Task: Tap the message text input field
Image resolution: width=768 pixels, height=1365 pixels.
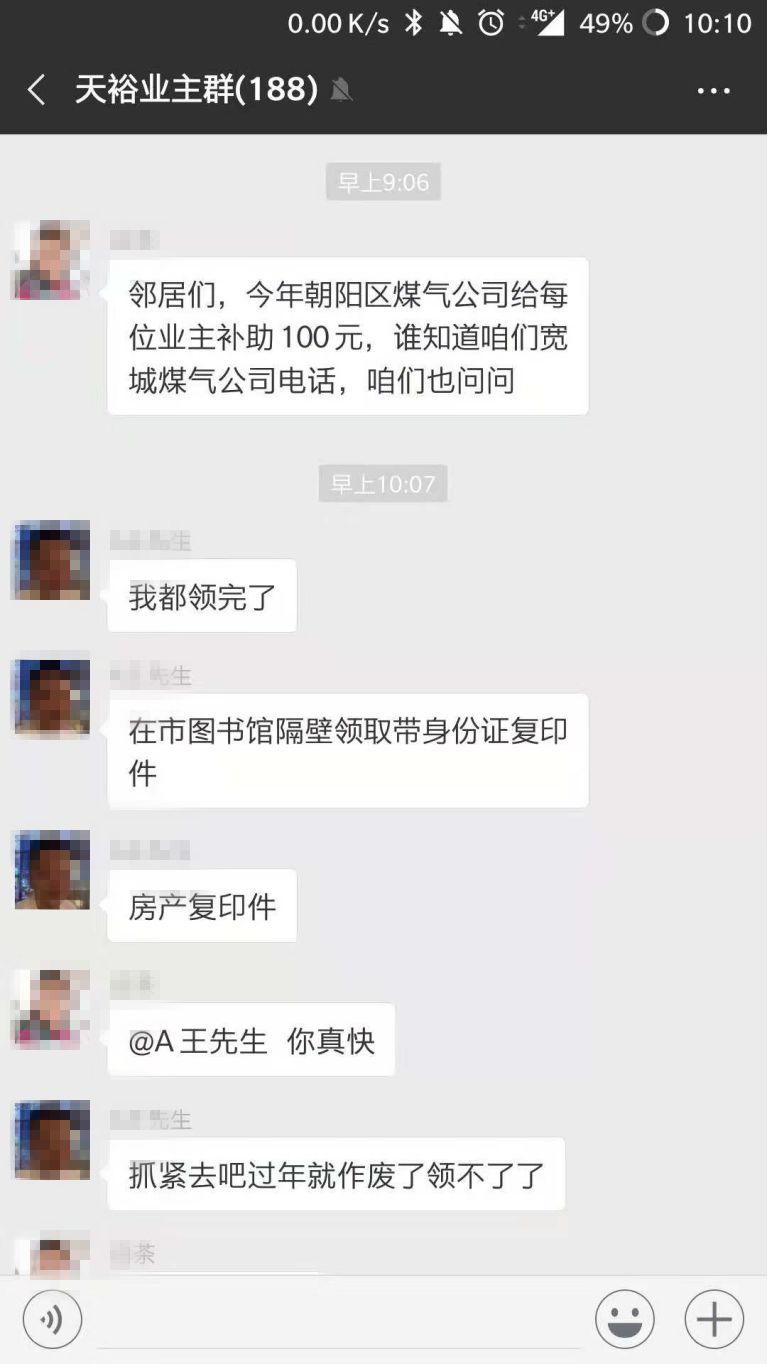Action: [x=338, y=1320]
